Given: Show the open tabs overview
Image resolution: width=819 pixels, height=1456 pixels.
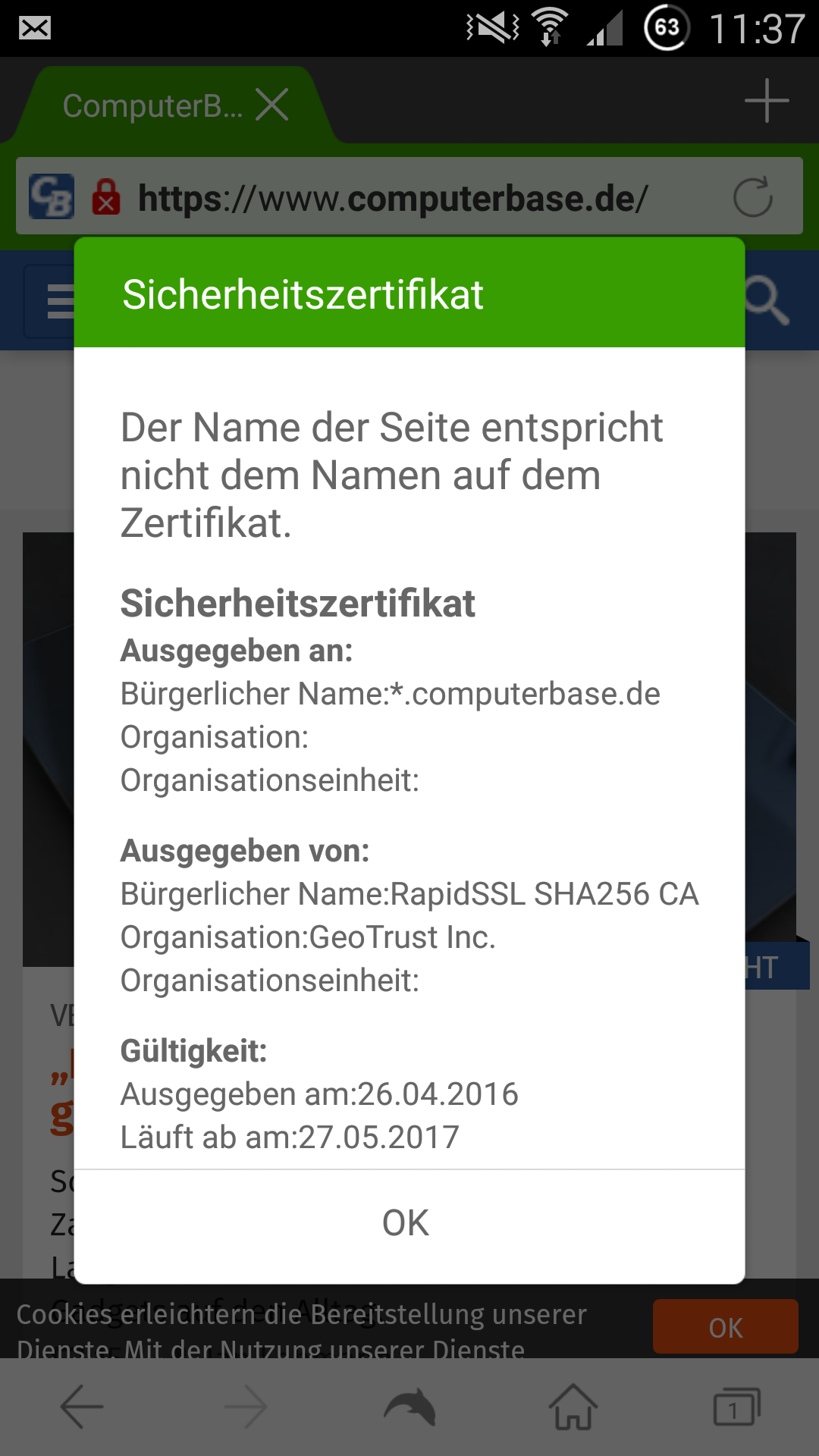Looking at the screenshot, I should (736, 1407).
